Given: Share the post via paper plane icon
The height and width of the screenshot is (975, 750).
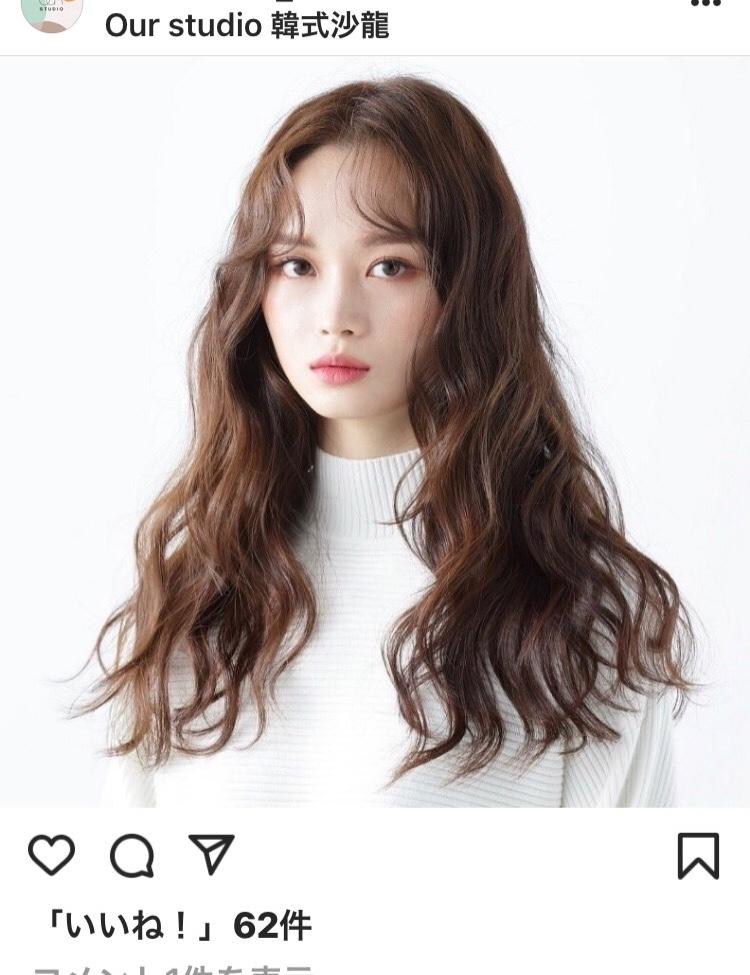Looking at the screenshot, I should click(x=211, y=854).
